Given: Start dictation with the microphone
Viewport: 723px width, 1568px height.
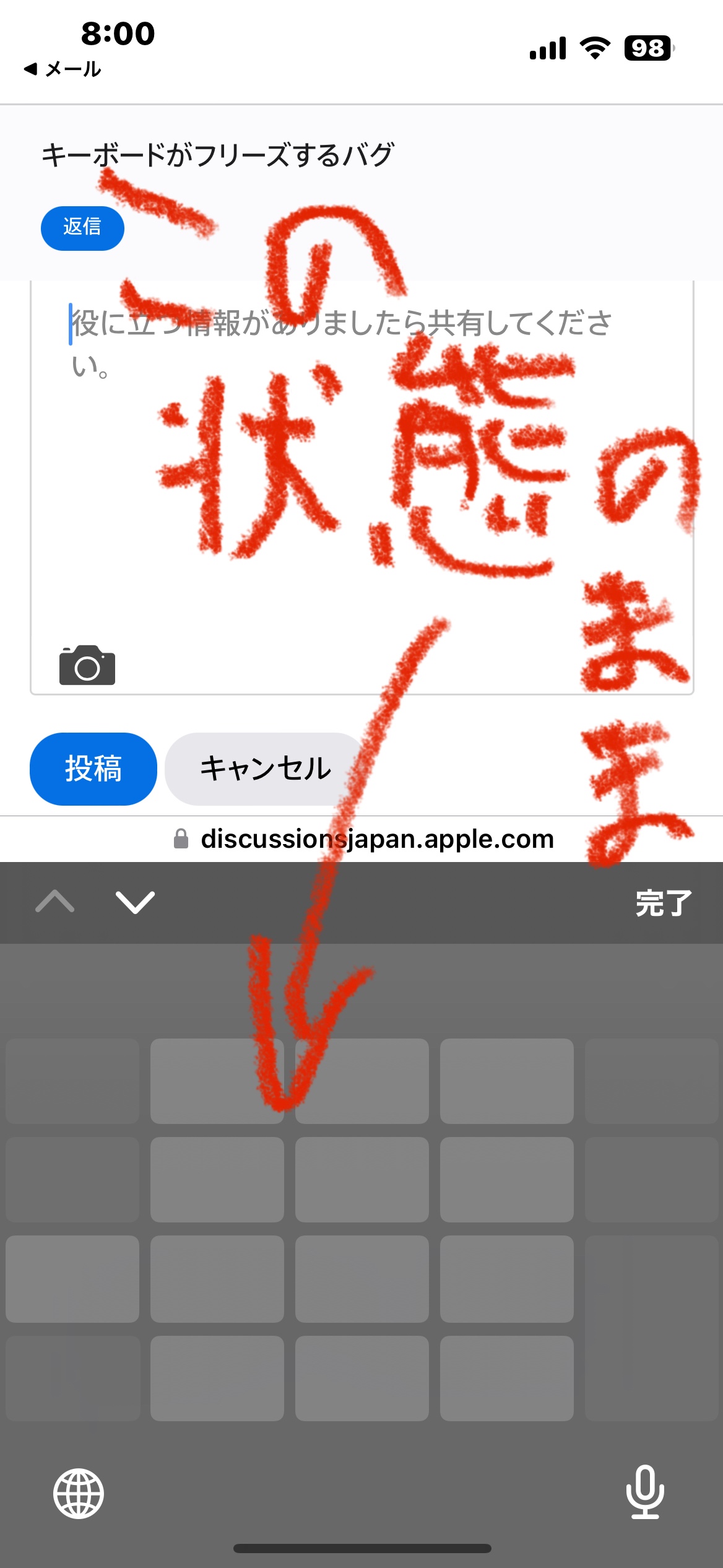Looking at the screenshot, I should [x=644, y=1492].
